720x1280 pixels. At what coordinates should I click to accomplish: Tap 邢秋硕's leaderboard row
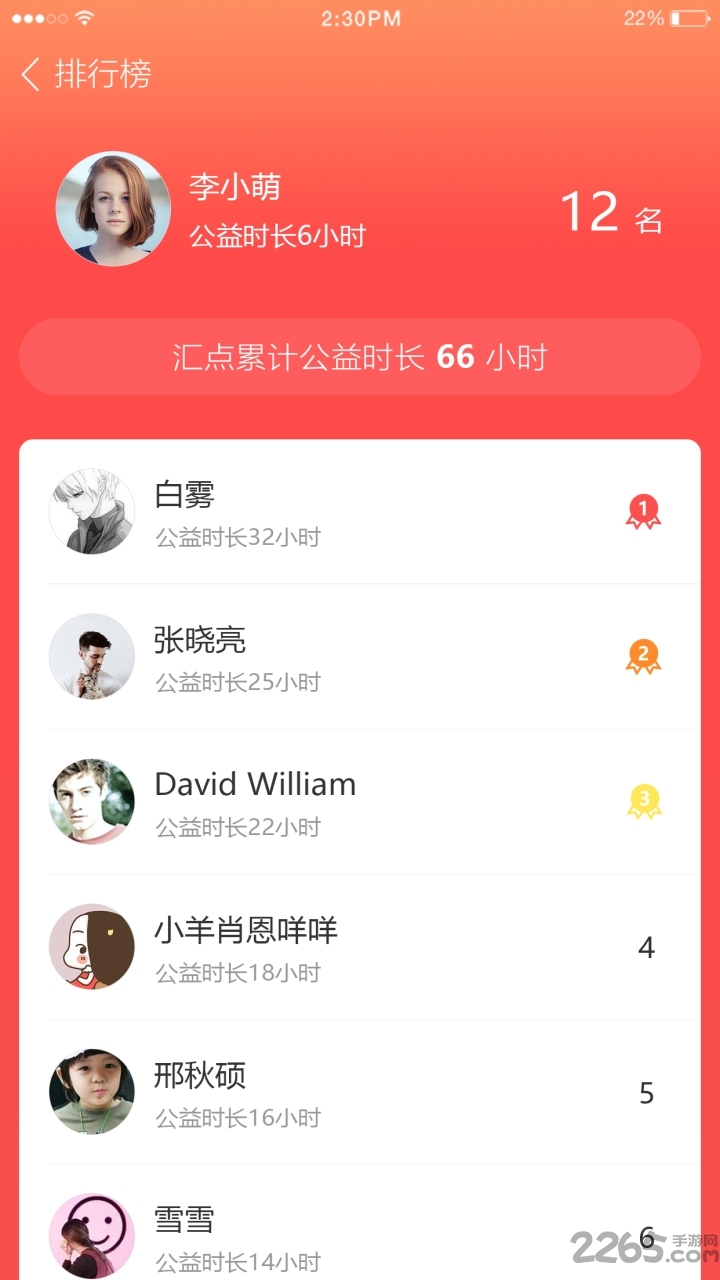pyautogui.click(x=360, y=1092)
